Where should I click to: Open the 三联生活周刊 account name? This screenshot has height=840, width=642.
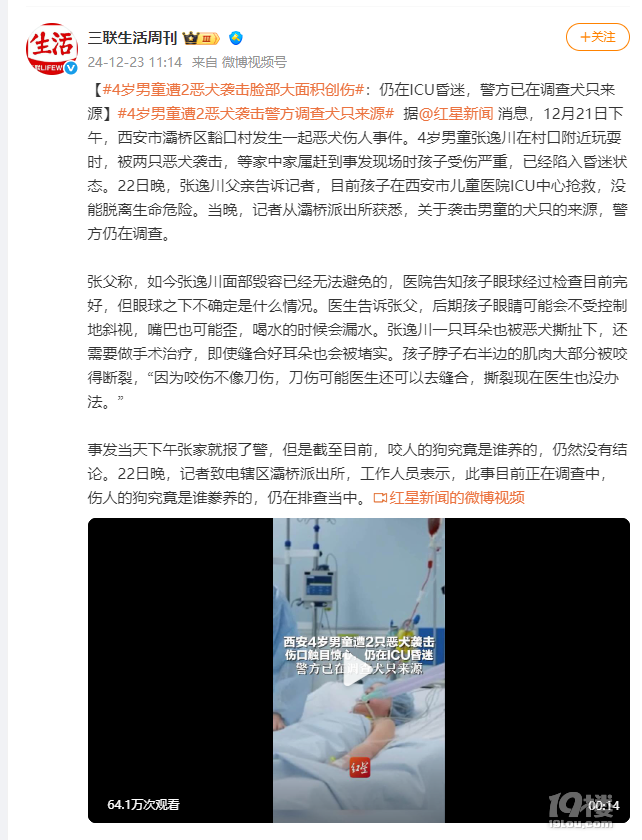(132, 39)
